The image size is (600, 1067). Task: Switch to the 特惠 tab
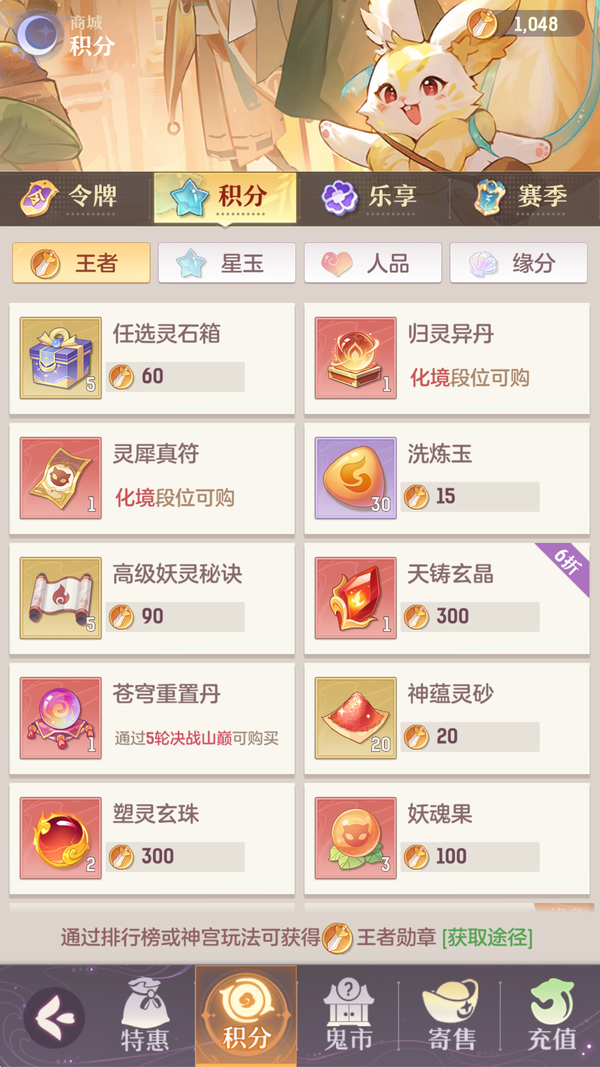(x=144, y=1015)
